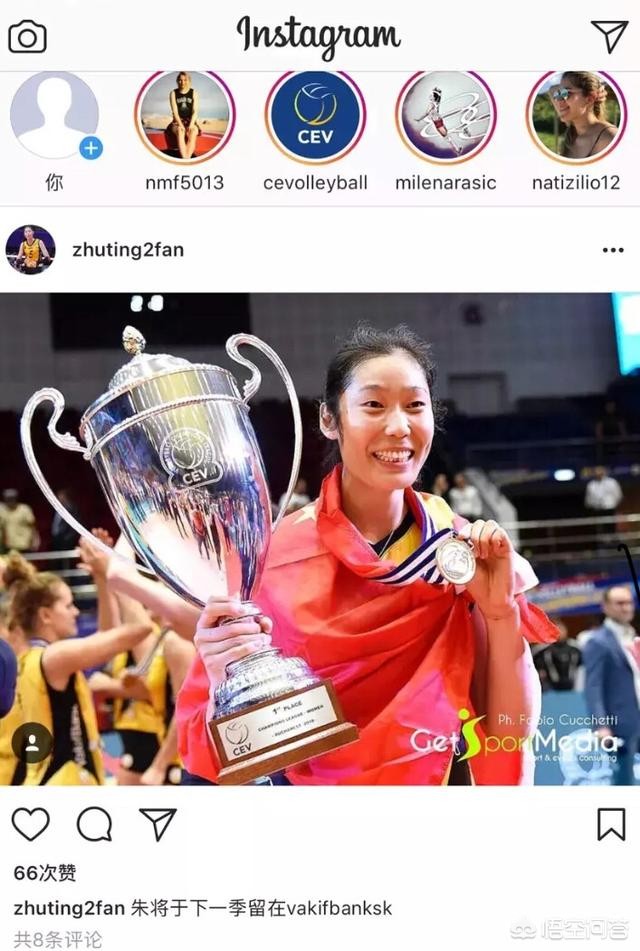Image resolution: width=640 pixels, height=951 pixels.
Task: Open direct messages paper plane
Action: point(608,36)
